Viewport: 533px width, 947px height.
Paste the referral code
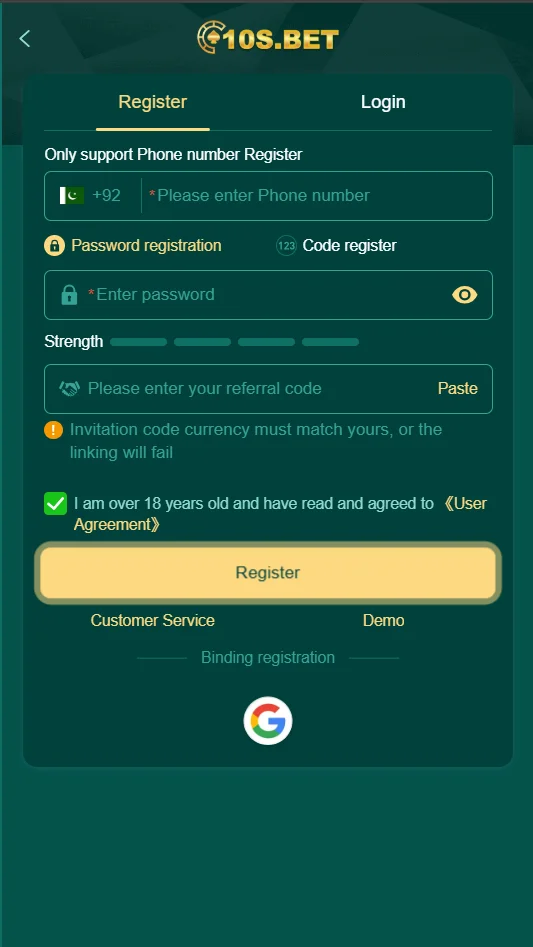click(458, 388)
